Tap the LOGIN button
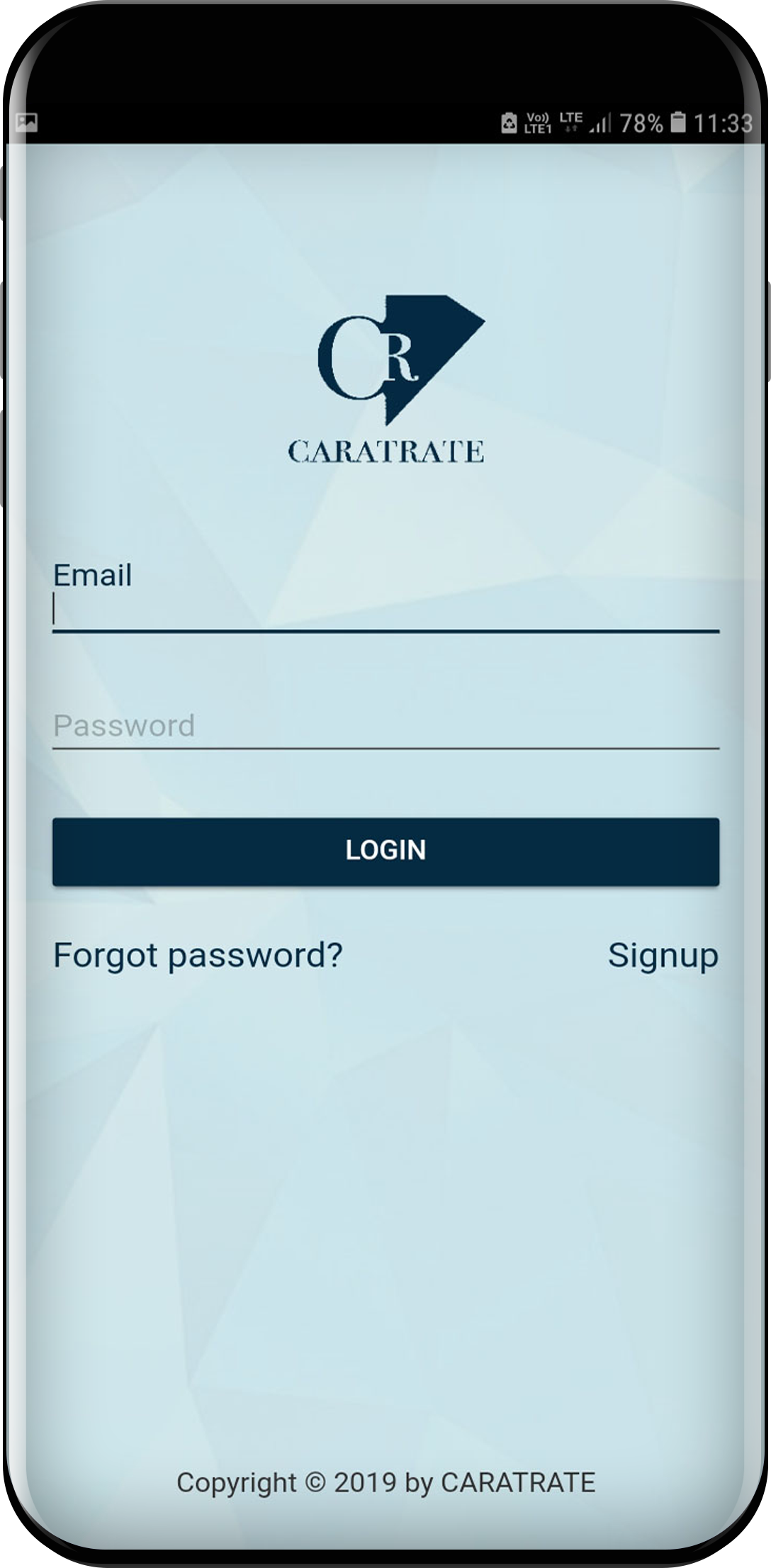Viewport: 771px width, 1568px height. pyautogui.click(x=385, y=851)
